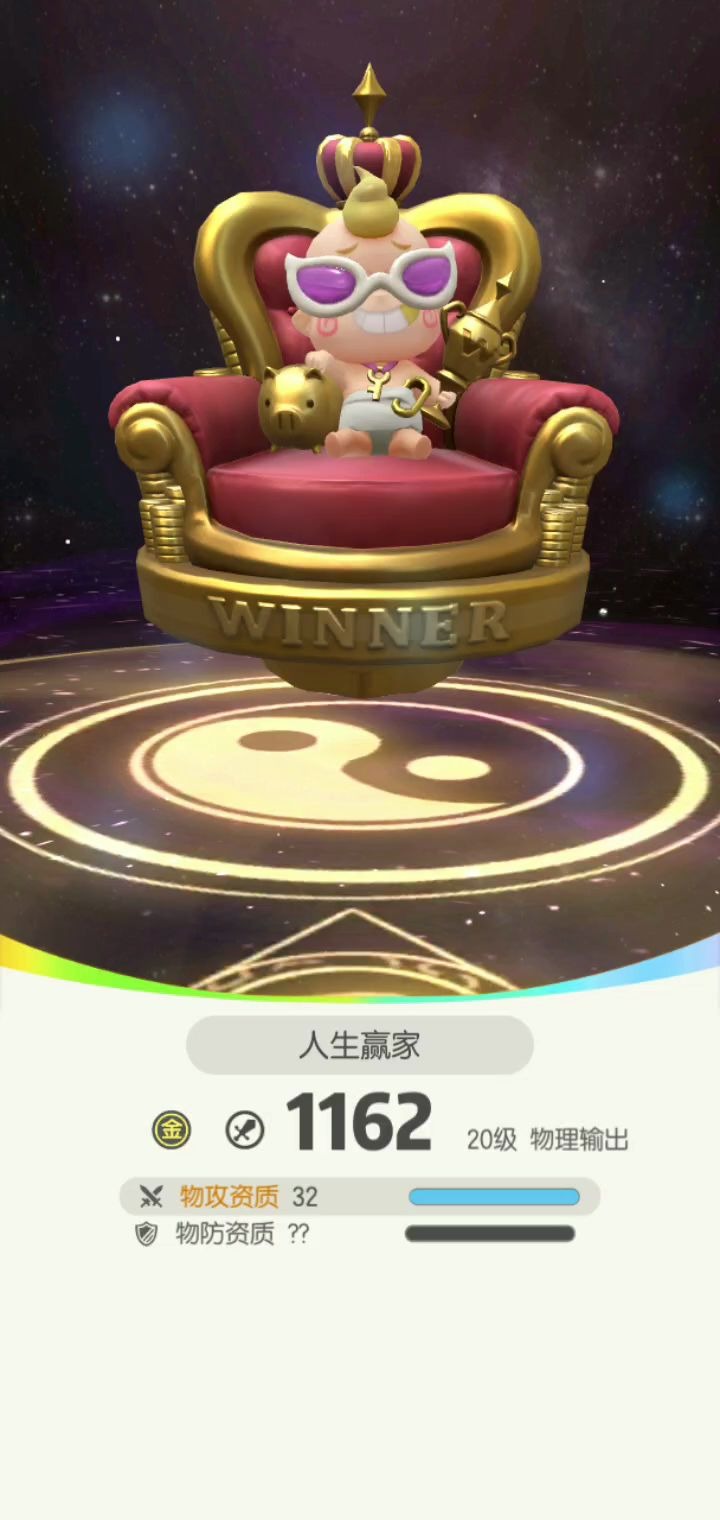Select the highlighted 物攻资质 row
Image resolution: width=720 pixels, height=1520 pixels.
(x=360, y=1196)
